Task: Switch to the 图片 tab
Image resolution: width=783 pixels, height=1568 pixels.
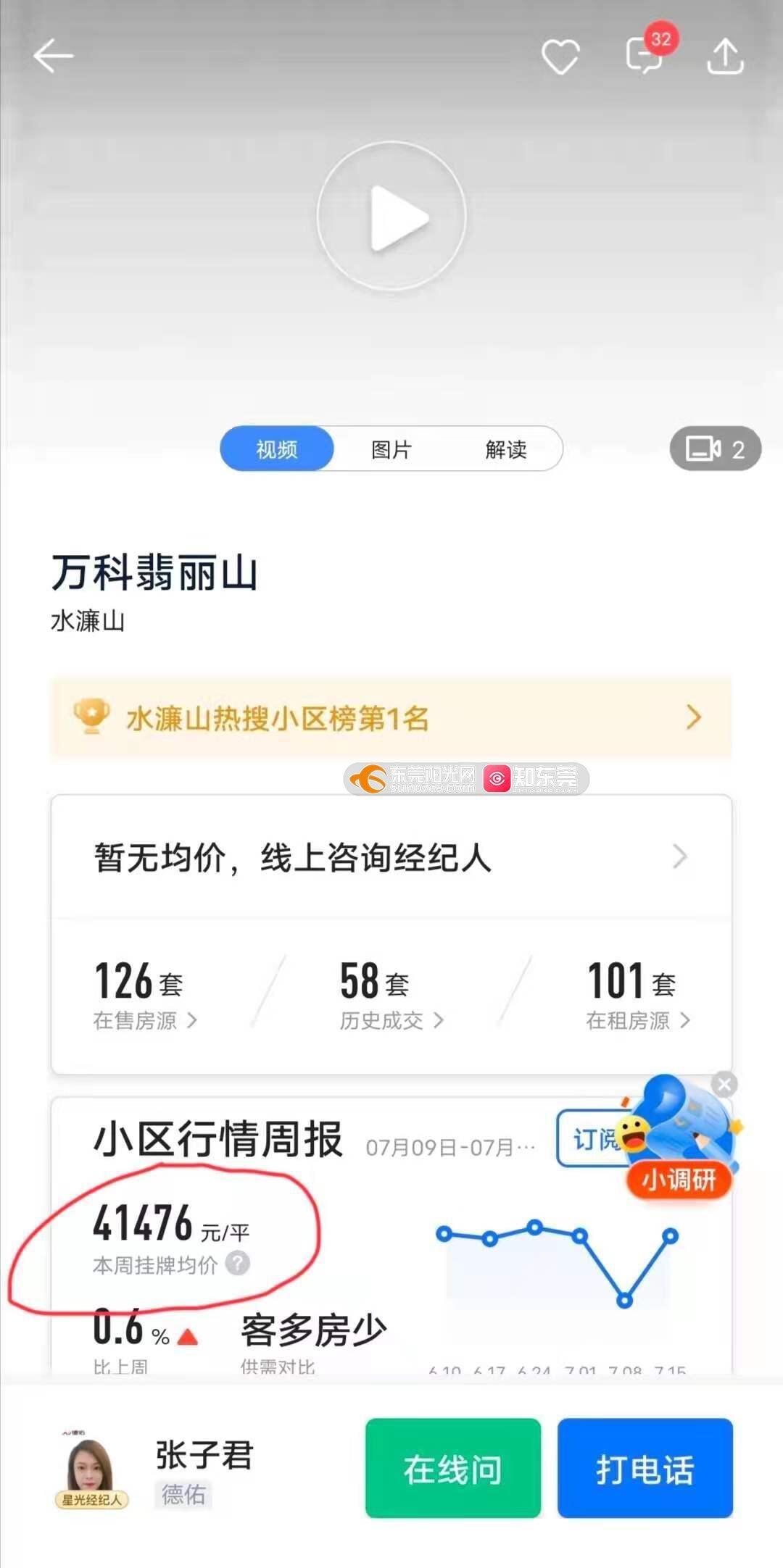Action: (x=391, y=449)
